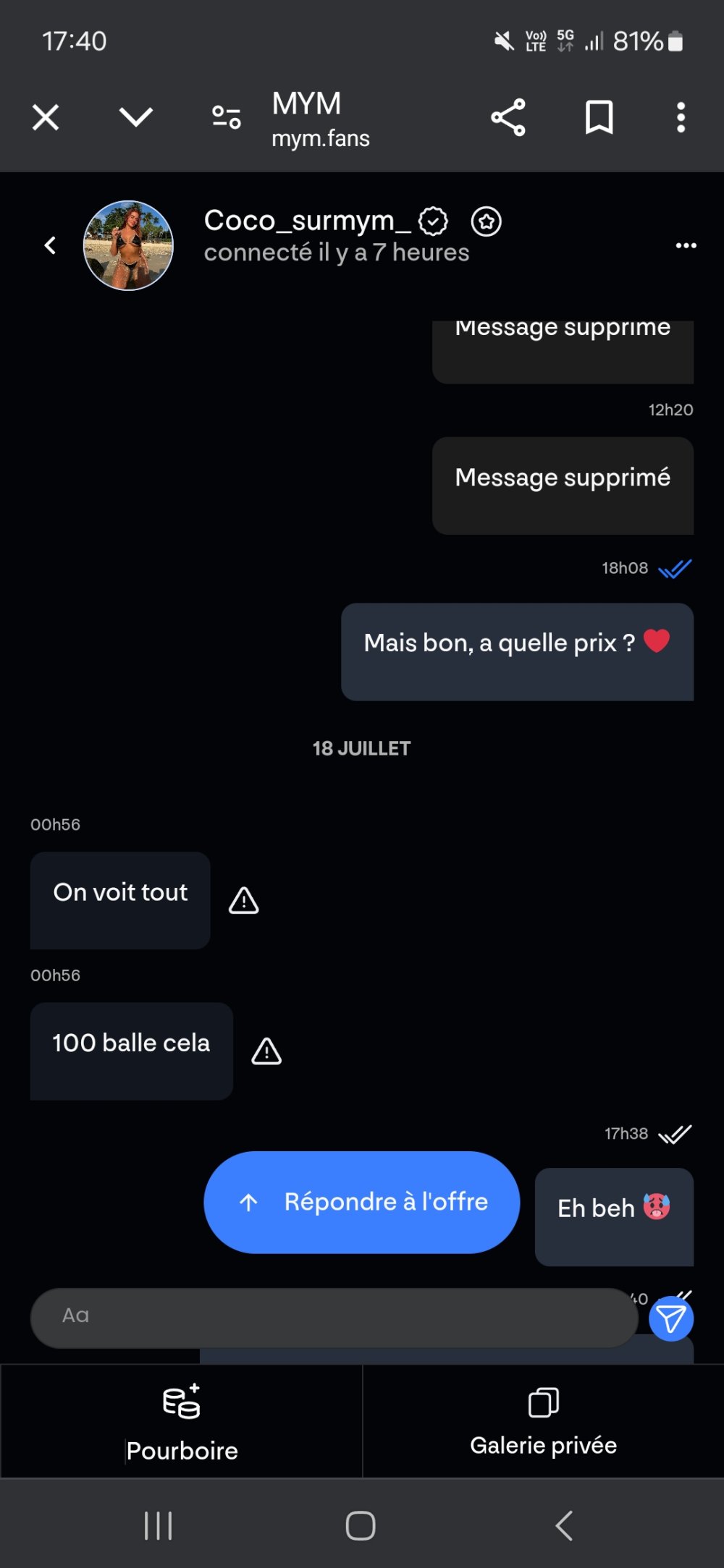This screenshot has height=1568, width=724.
Task: Tap the warning icon beside On voit tout
Action: coord(244,901)
